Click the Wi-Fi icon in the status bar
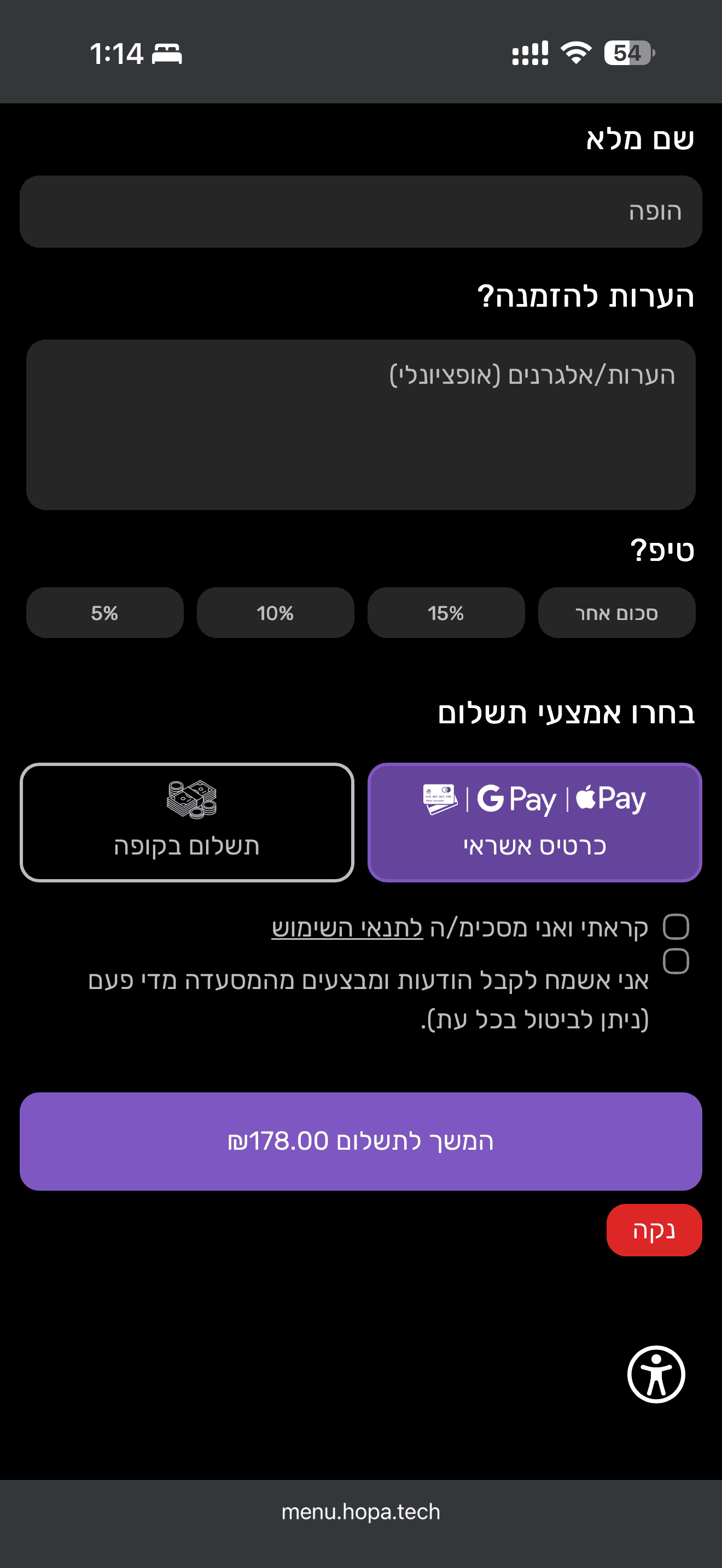Screen dimensions: 722x1568 (575, 54)
